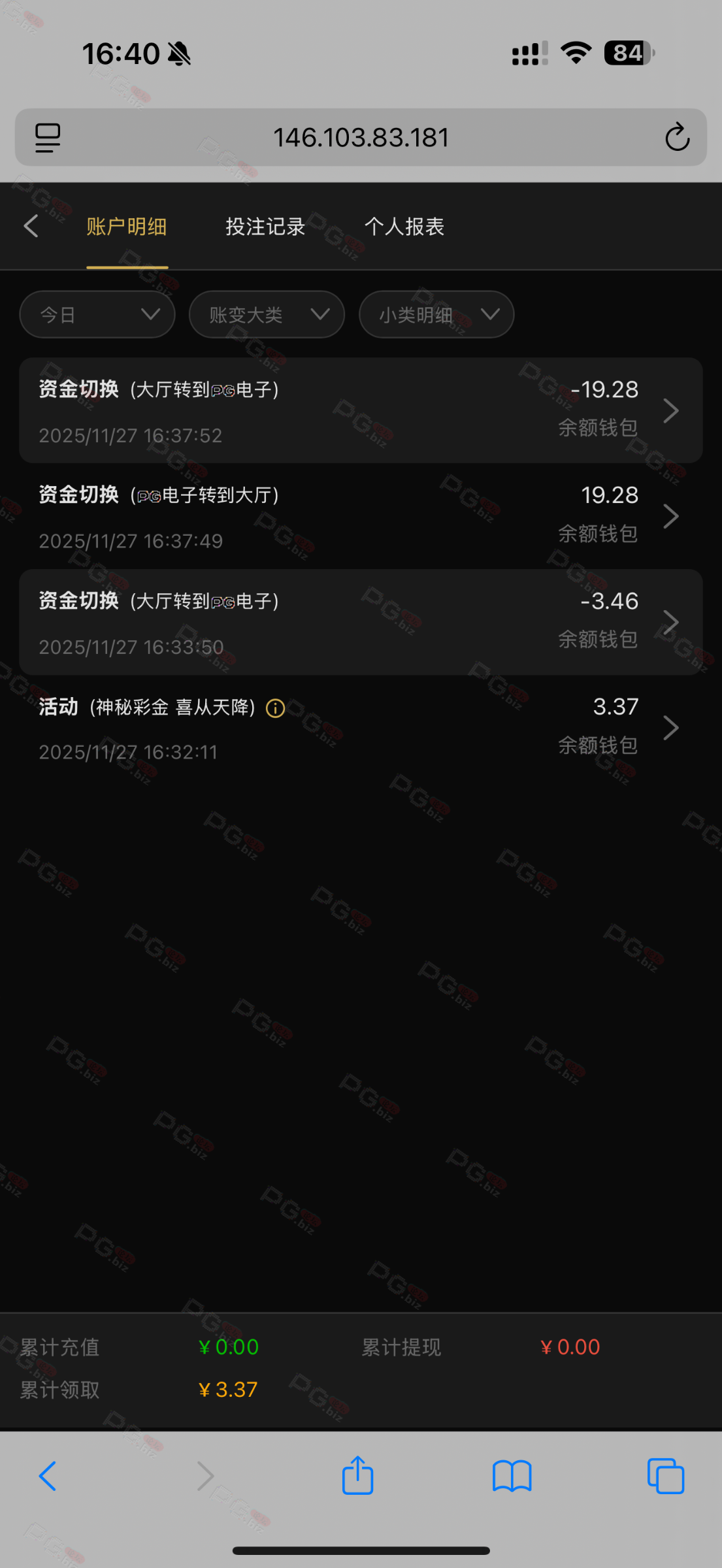Share this page from Safari toolbar
The image size is (722, 1568).
point(357,1476)
